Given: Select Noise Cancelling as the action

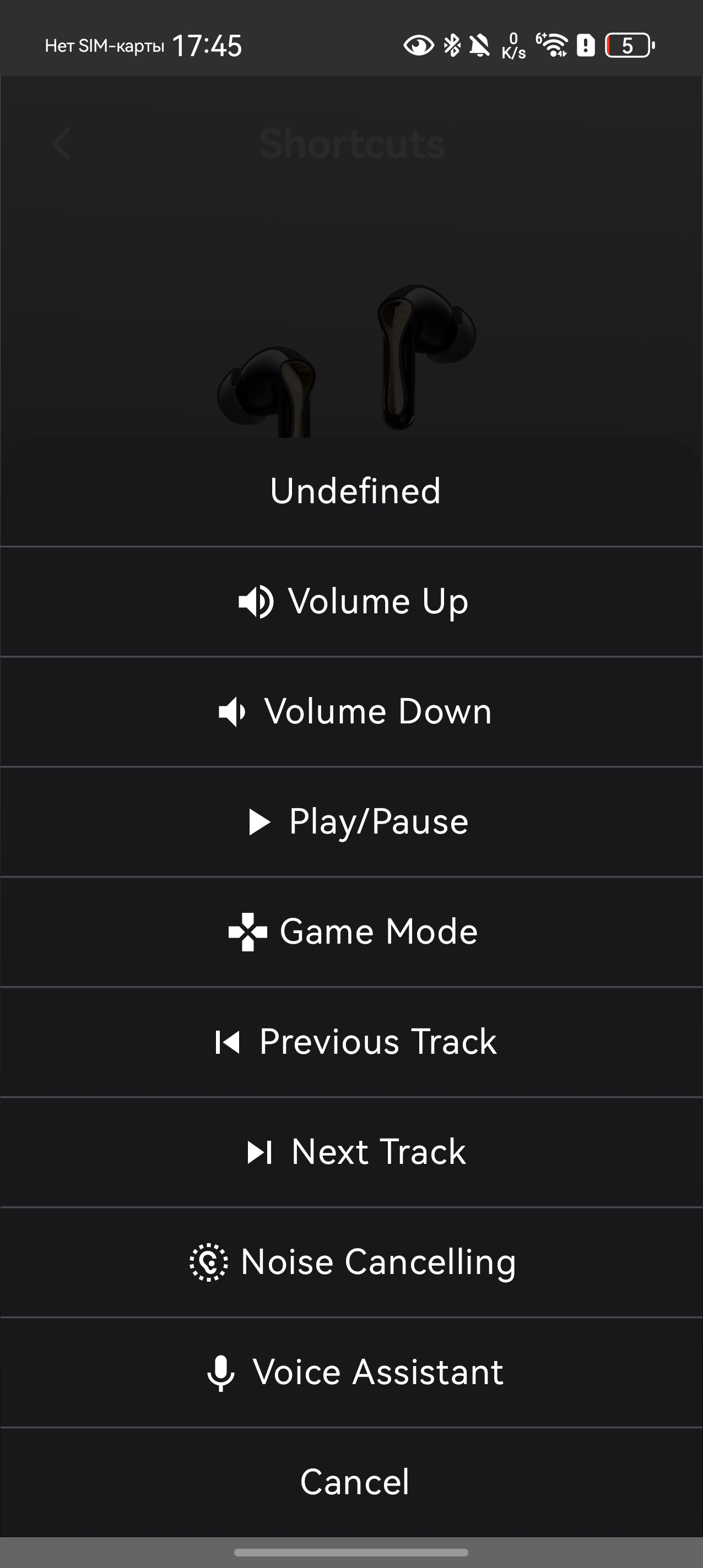Looking at the screenshot, I should pos(353,1262).
